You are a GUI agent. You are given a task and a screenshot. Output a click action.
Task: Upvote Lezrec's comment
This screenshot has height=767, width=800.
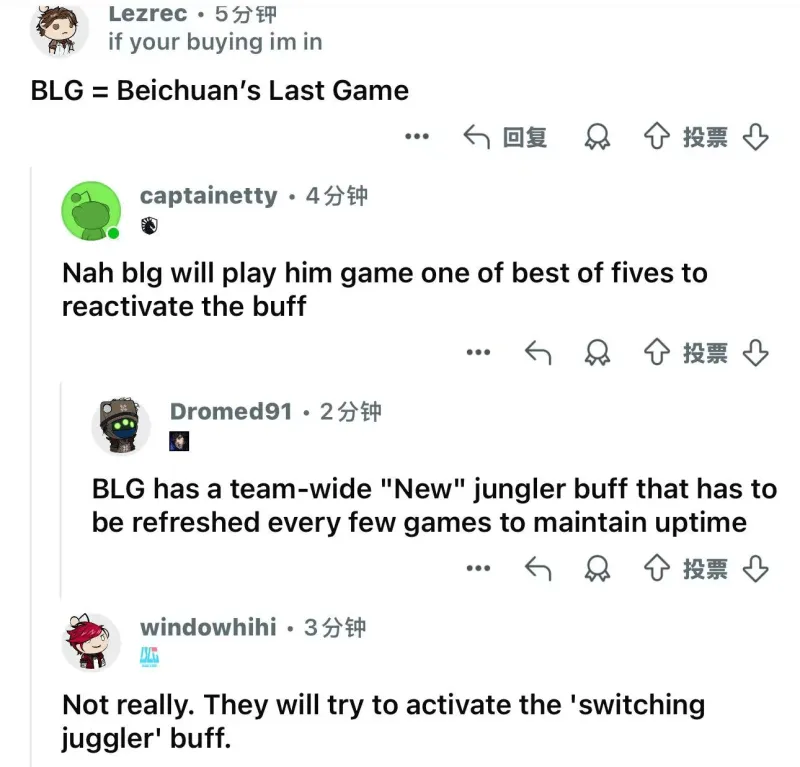(655, 137)
